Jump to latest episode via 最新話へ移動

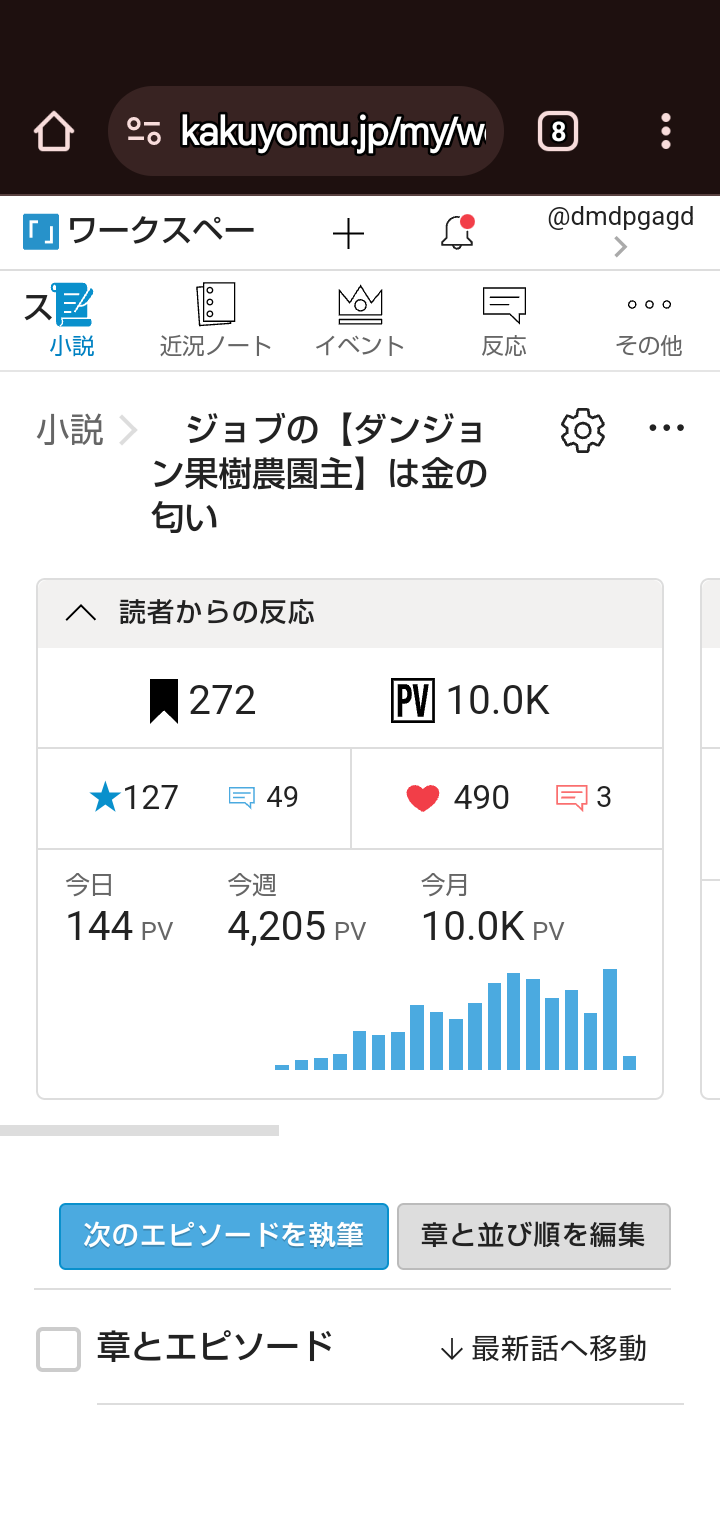[543, 1349]
